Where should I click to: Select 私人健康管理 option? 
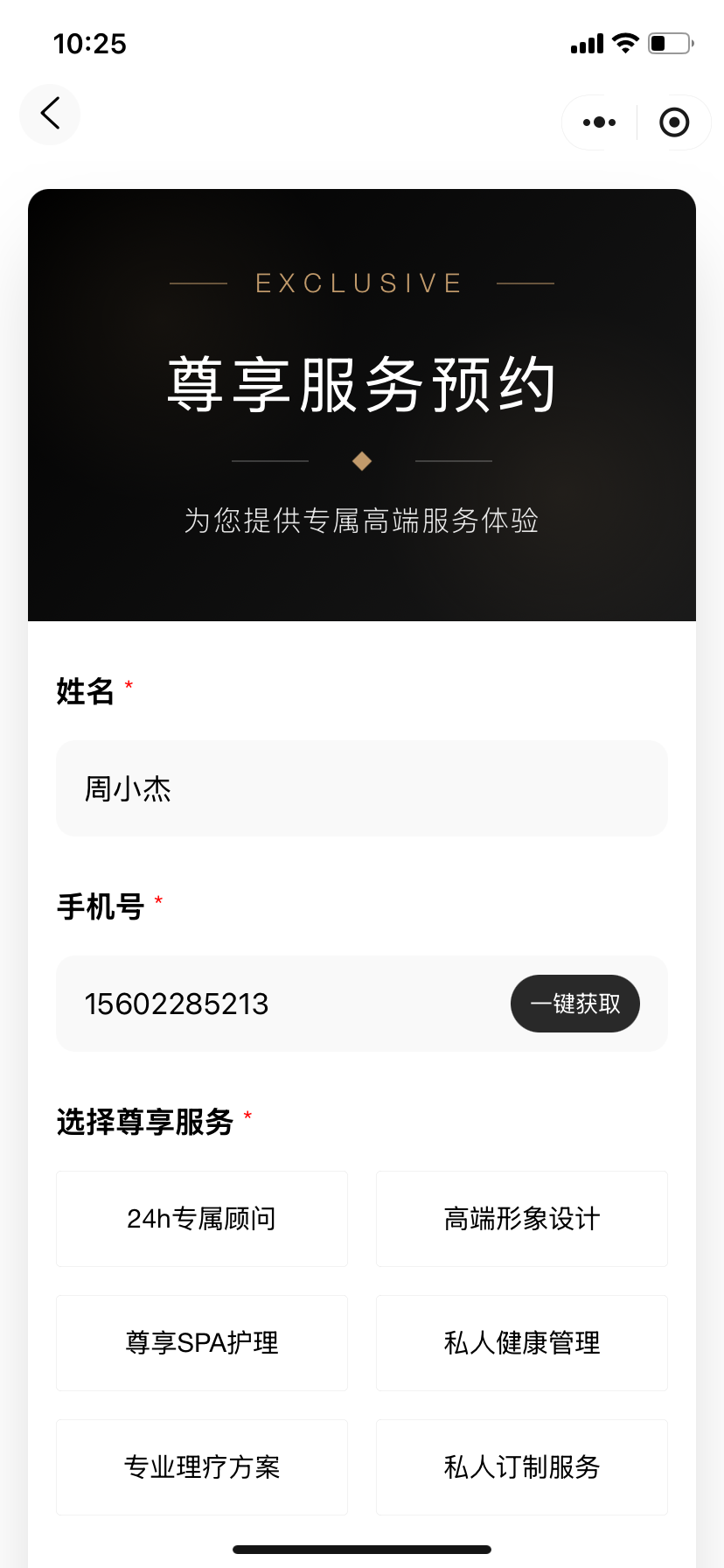[x=522, y=1343]
